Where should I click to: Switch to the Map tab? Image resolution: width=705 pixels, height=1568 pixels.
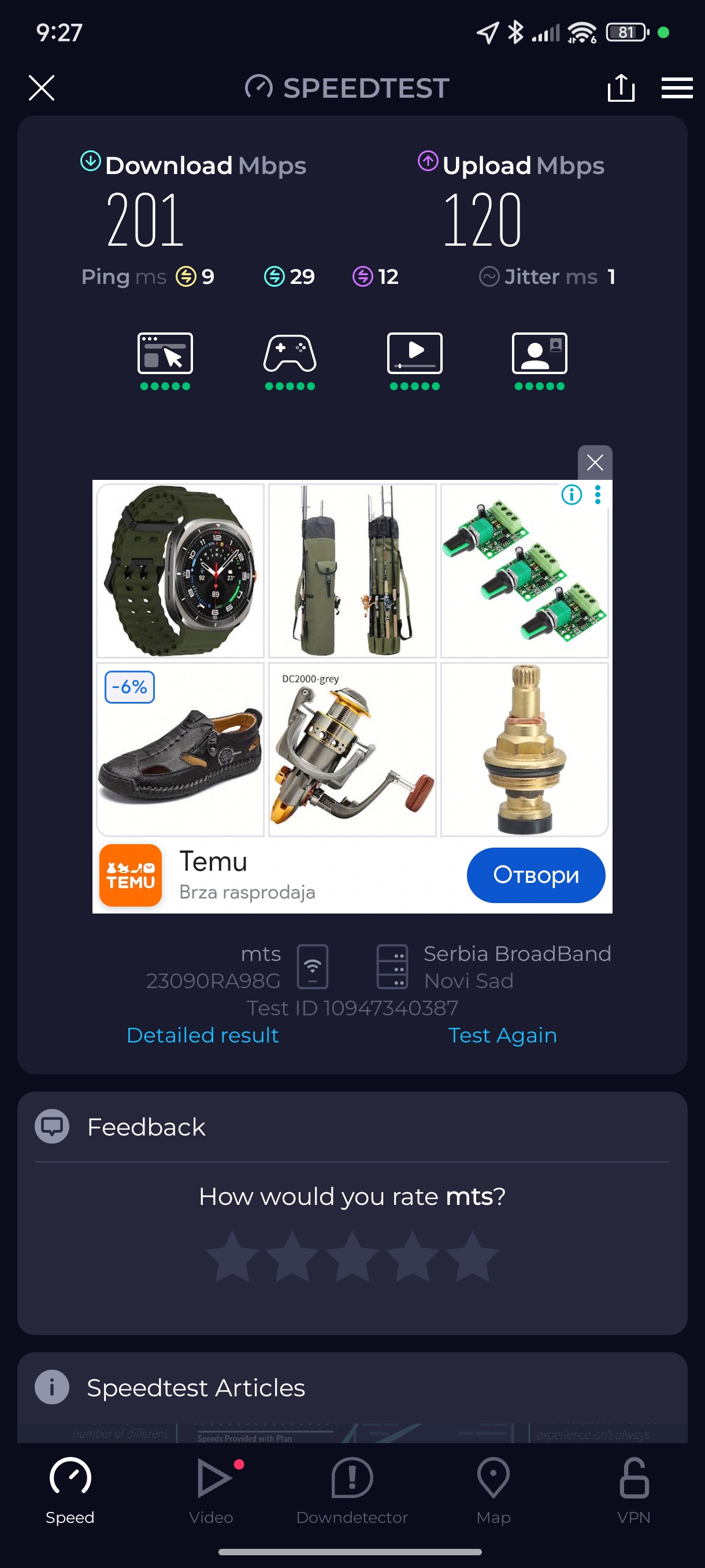[493, 1489]
